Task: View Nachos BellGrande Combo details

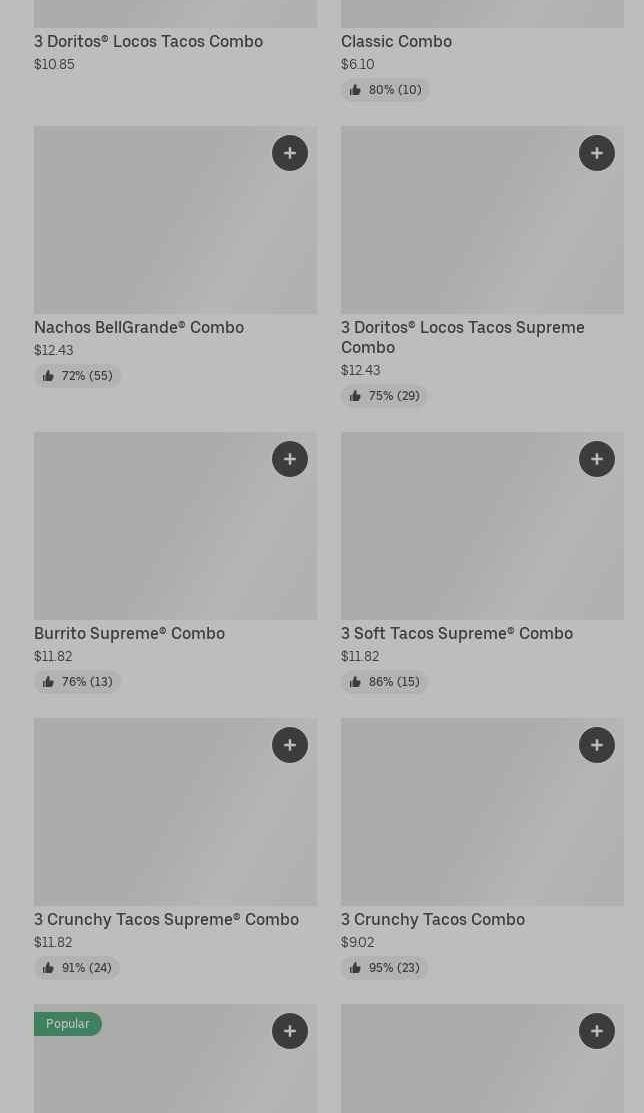Action: tap(139, 327)
